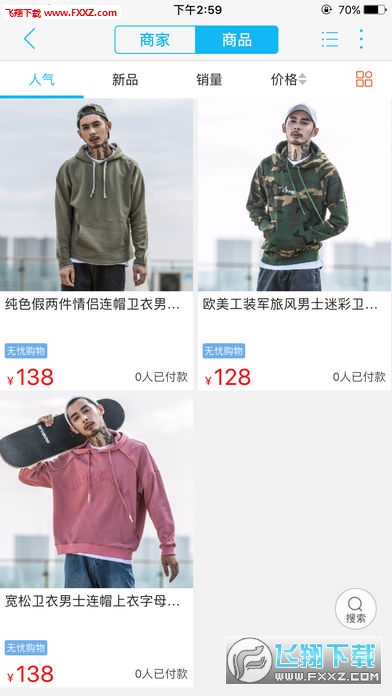Select the 商品 segment
Image resolution: width=392 pixels, height=696 pixels.
237,40
